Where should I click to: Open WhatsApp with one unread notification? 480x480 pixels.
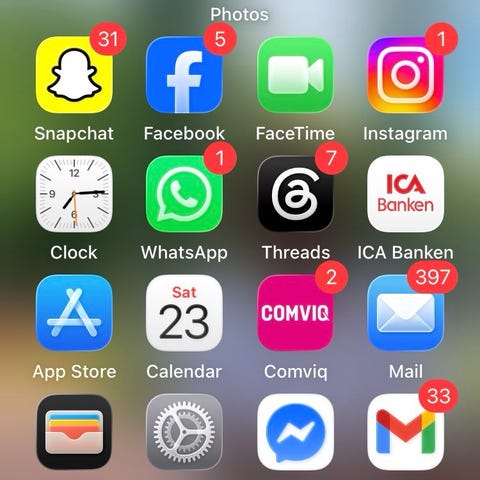[184, 194]
